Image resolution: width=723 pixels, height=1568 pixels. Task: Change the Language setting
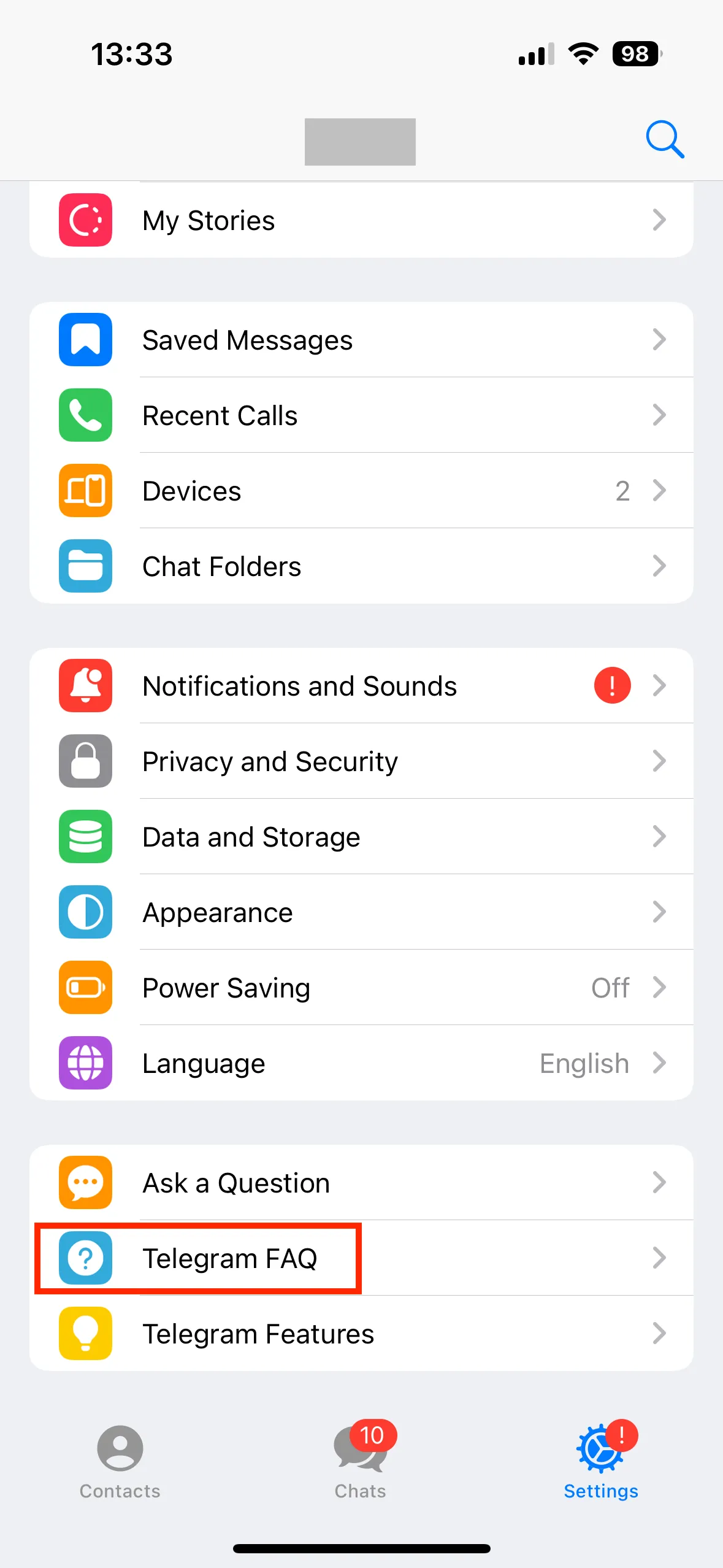pos(361,1063)
